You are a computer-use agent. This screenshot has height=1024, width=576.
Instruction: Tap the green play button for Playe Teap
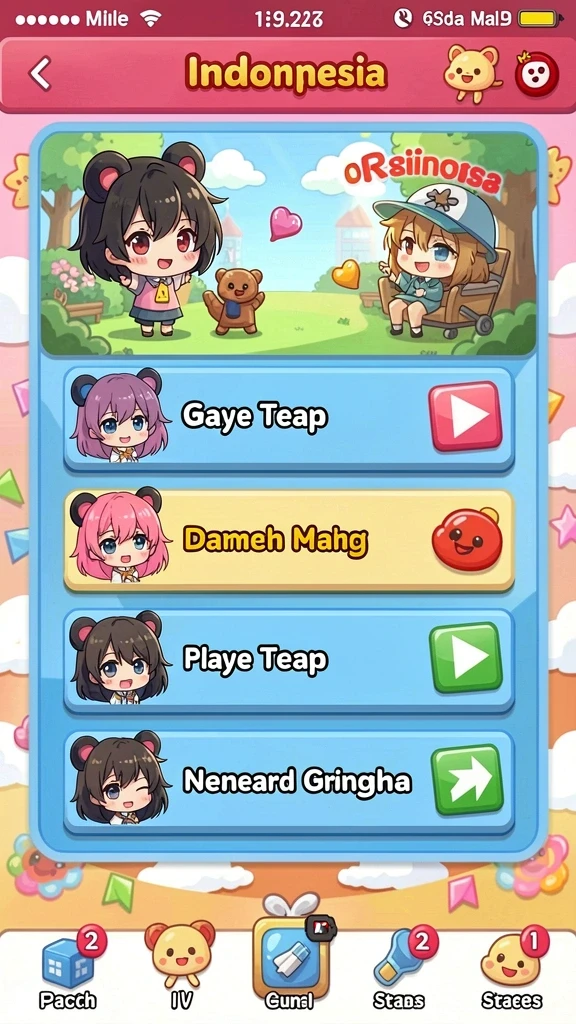(465, 658)
